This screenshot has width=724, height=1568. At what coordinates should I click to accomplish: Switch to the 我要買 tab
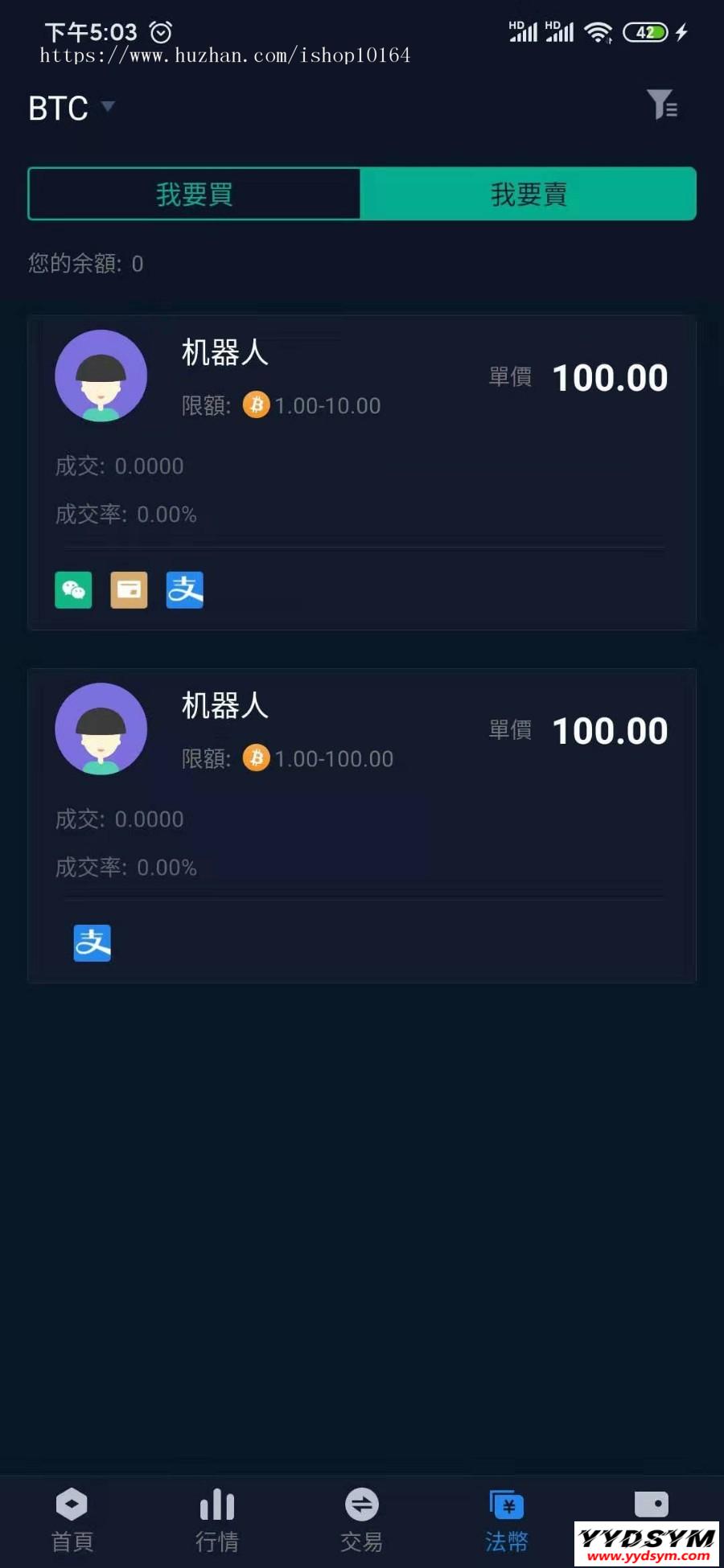point(195,194)
